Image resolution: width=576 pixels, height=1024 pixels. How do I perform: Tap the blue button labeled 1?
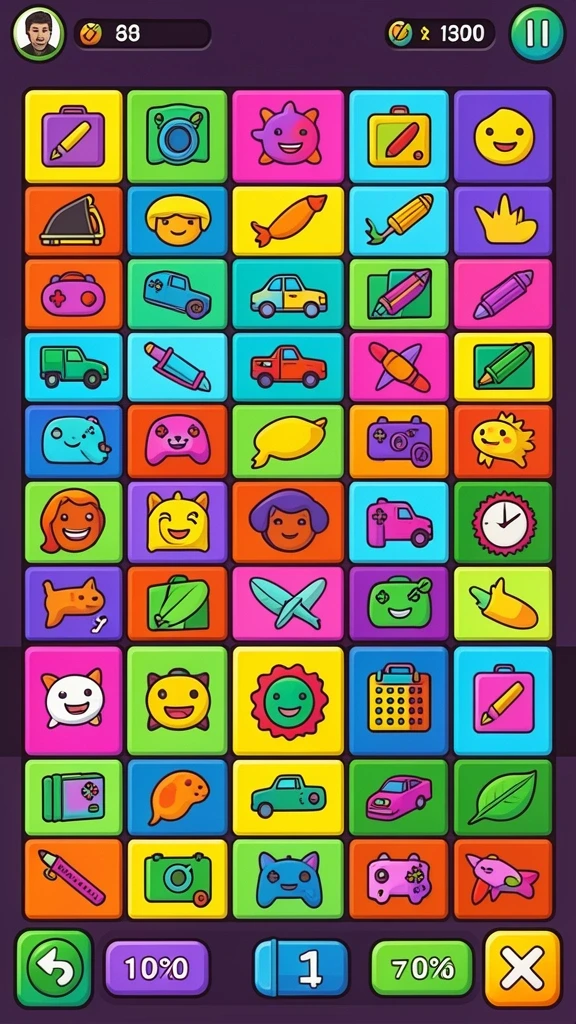click(301, 968)
